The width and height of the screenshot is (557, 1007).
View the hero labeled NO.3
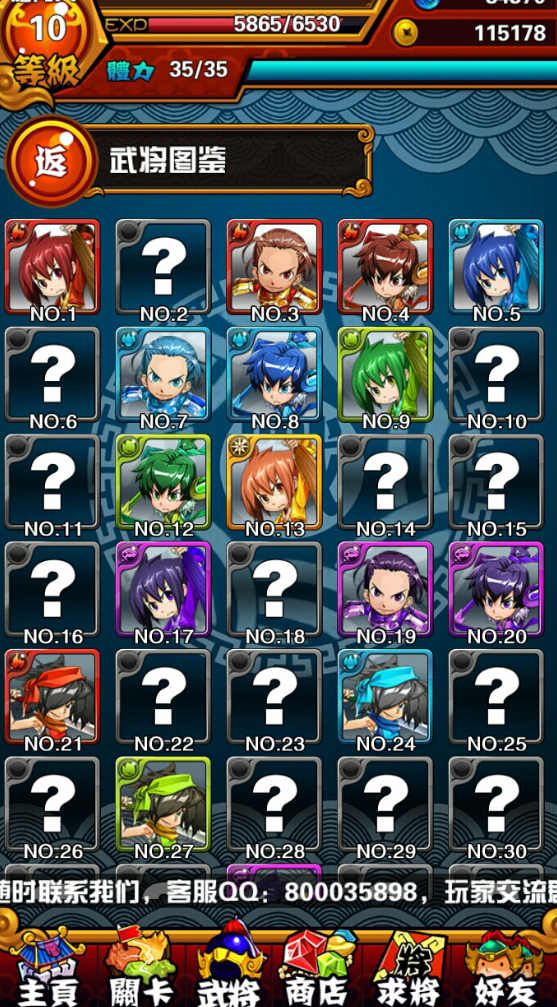tap(274, 267)
